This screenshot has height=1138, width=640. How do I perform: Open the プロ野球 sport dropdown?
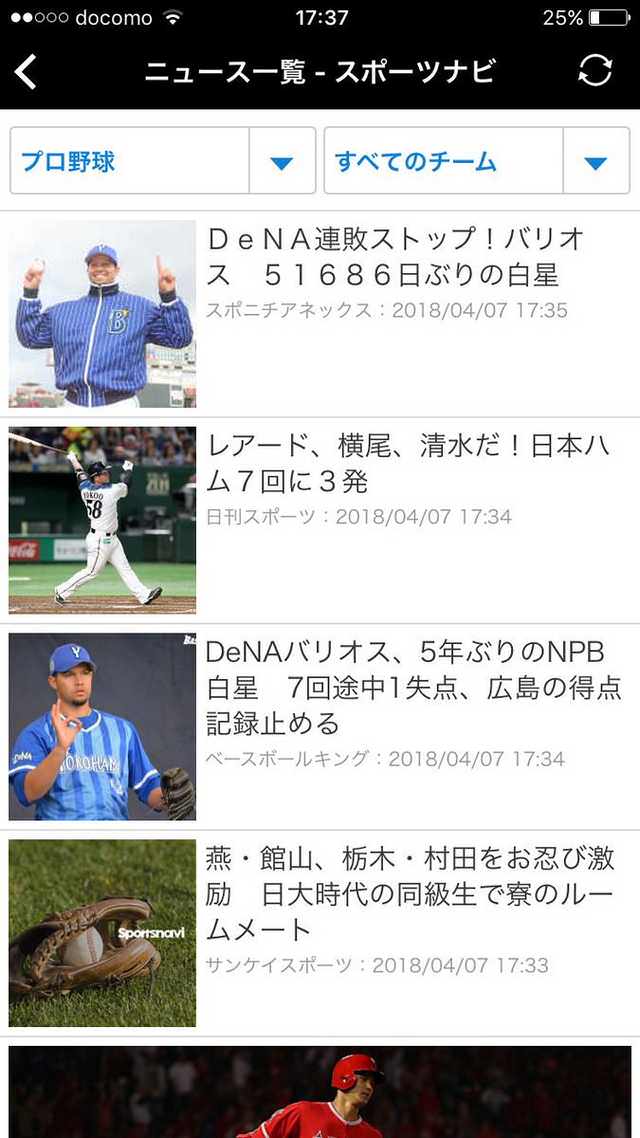coord(163,161)
